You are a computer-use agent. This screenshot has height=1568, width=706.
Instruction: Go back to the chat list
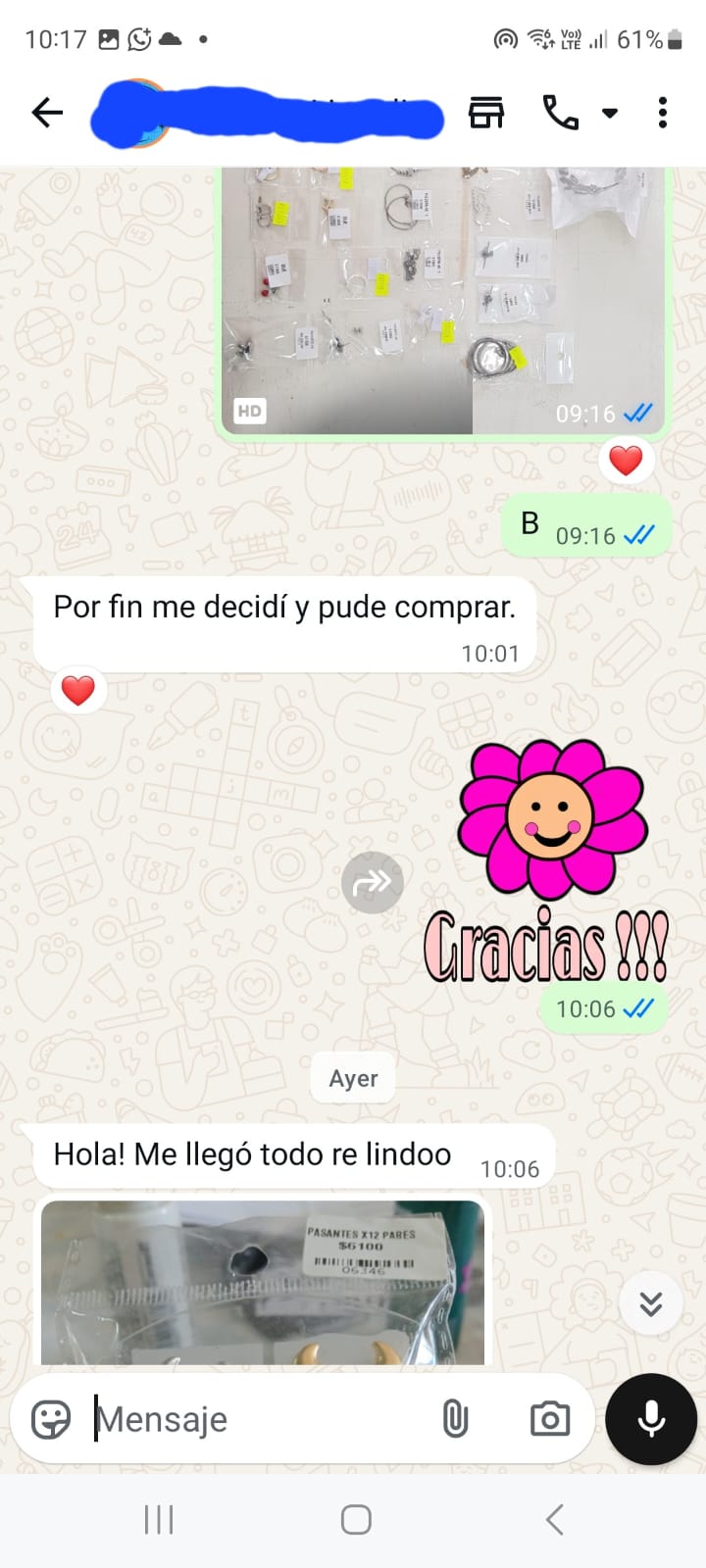[x=46, y=113]
